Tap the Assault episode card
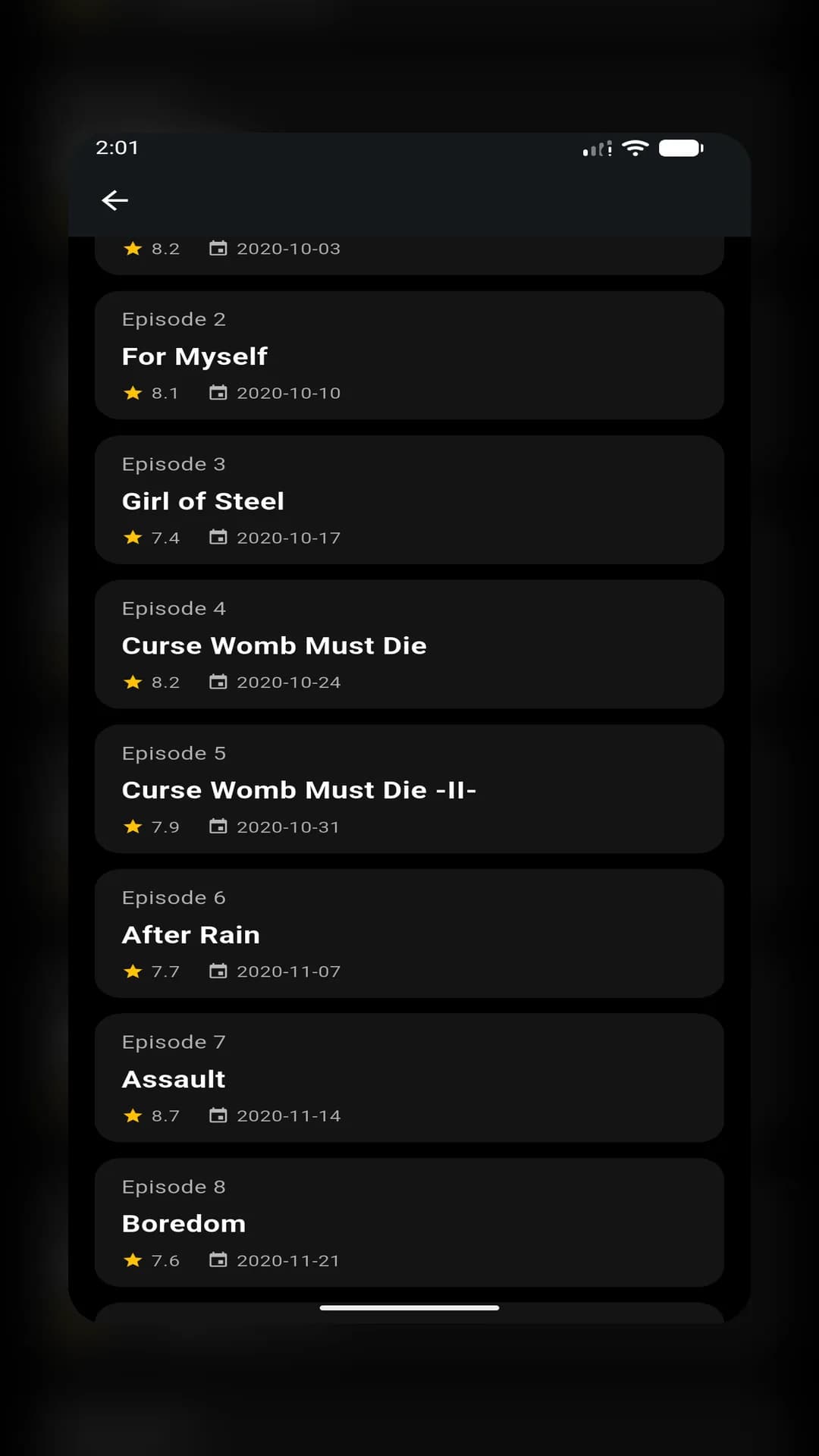The width and height of the screenshot is (819, 1456). pos(409,1078)
